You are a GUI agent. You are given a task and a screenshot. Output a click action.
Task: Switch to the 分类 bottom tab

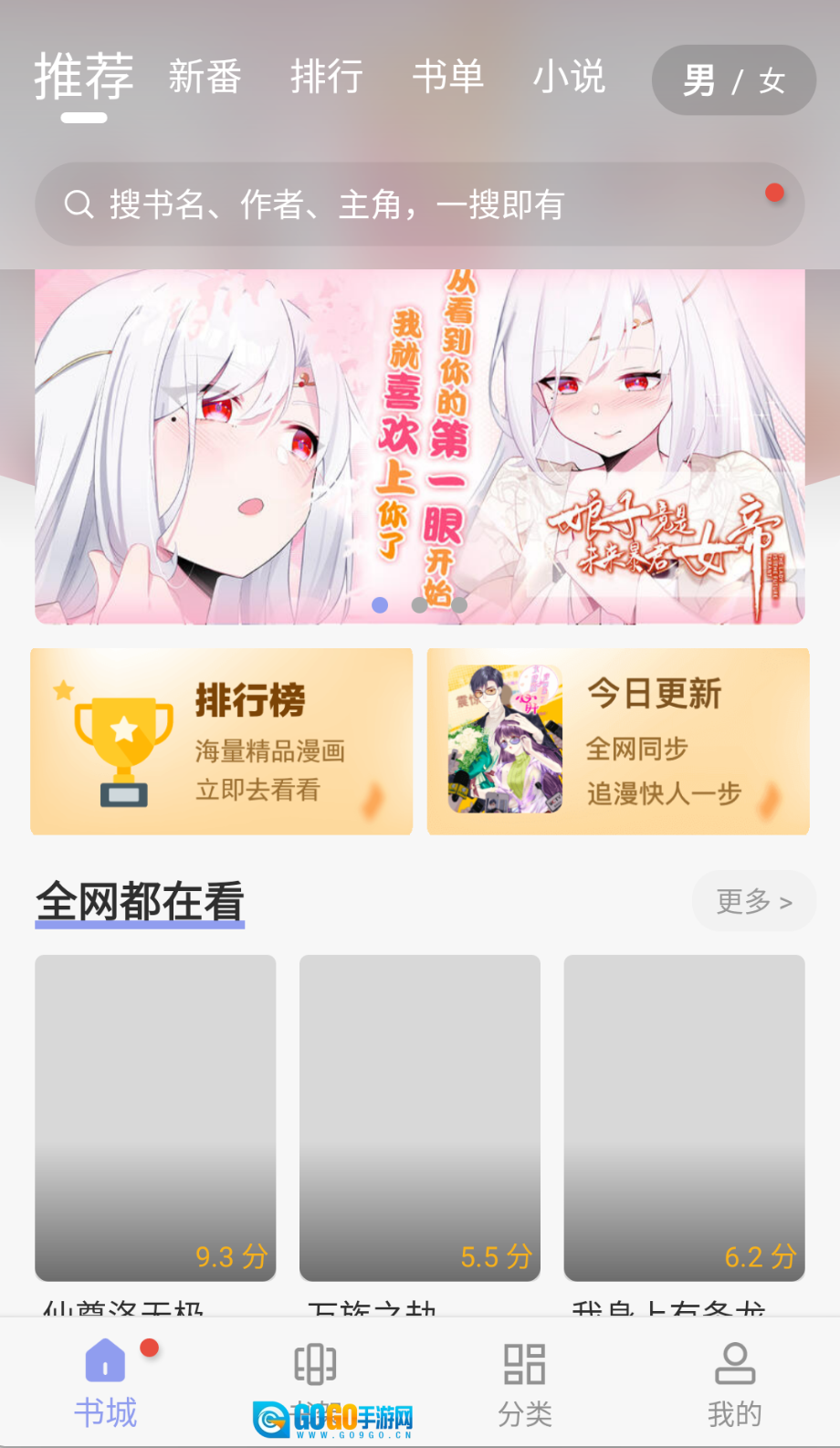click(525, 1383)
